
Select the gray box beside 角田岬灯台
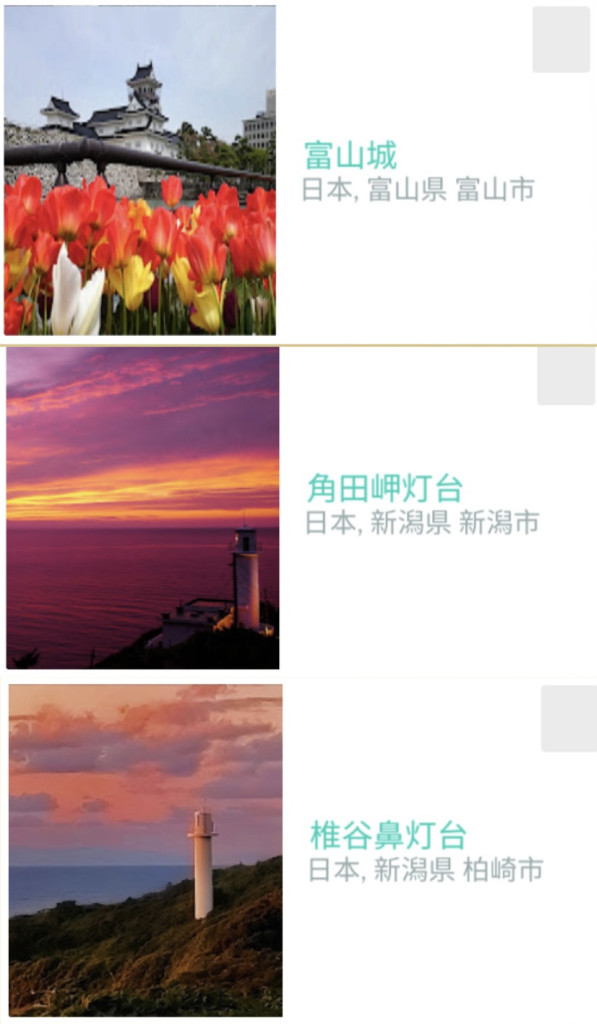click(x=567, y=376)
